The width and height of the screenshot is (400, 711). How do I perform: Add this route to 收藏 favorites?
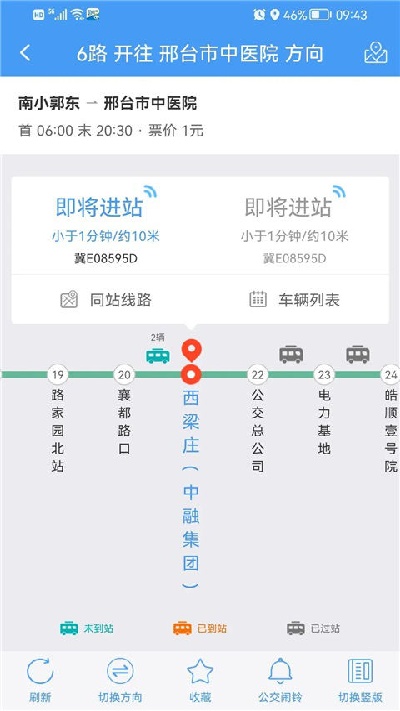tap(200, 681)
